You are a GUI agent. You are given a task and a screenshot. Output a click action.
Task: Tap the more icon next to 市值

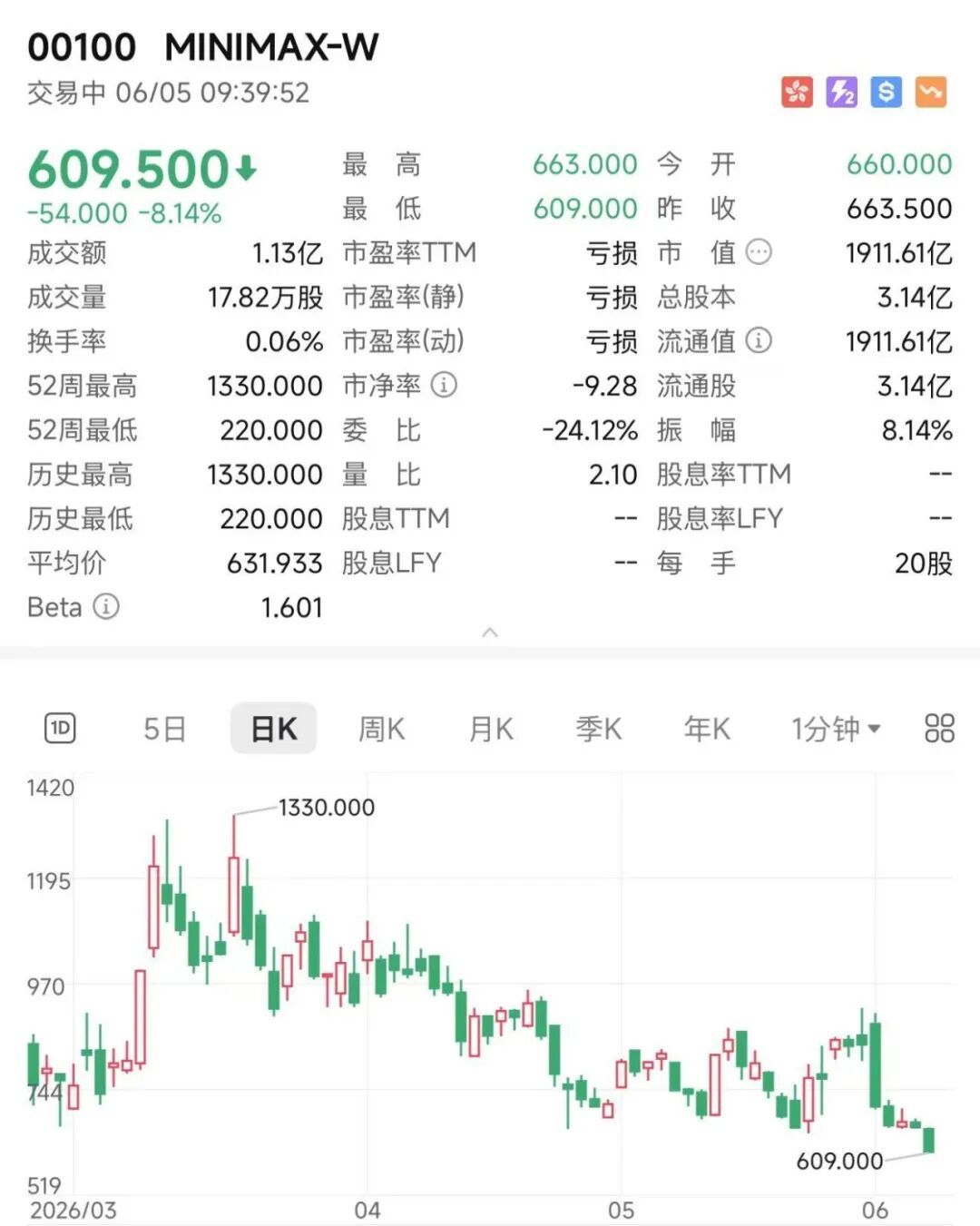[x=759, y=251]
